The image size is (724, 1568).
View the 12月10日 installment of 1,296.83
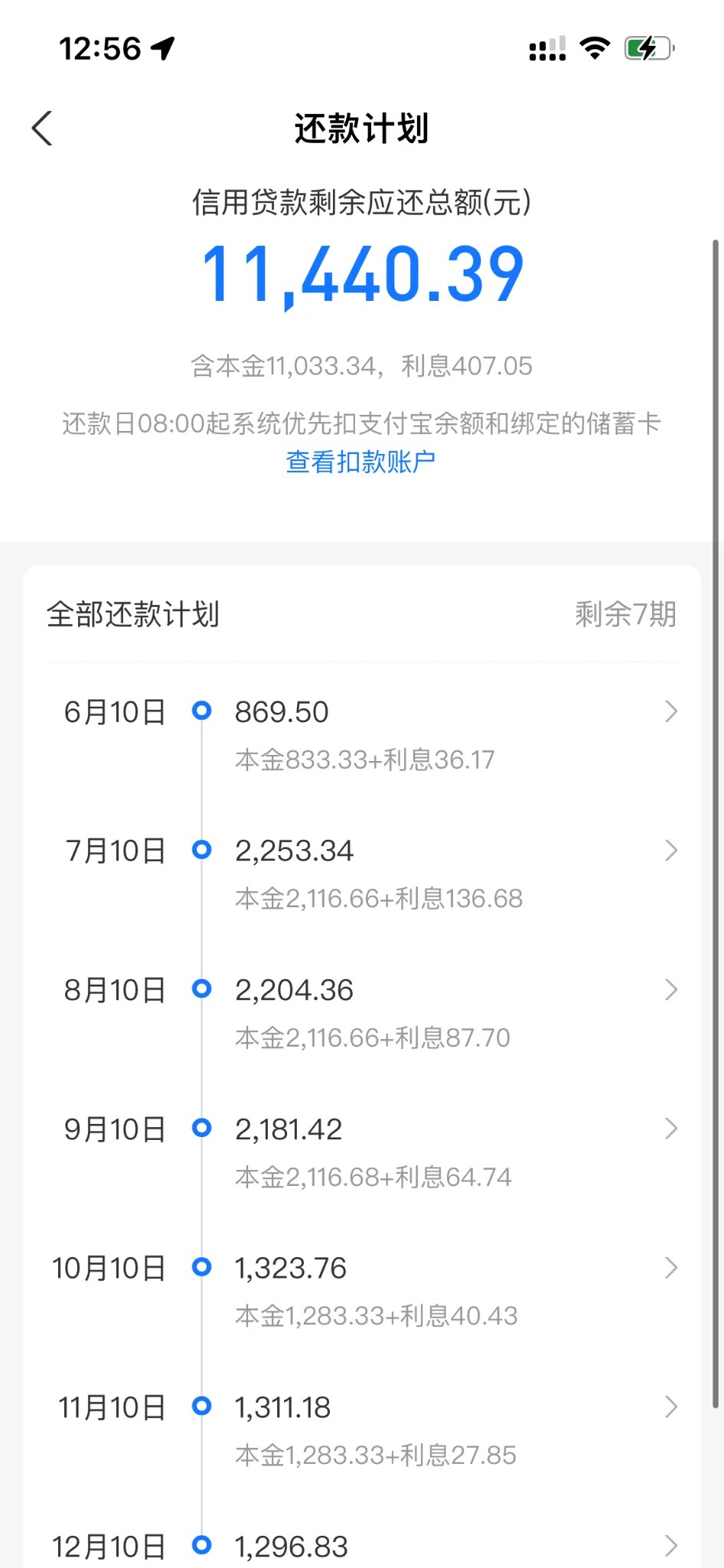click(x=361, y=1547)
